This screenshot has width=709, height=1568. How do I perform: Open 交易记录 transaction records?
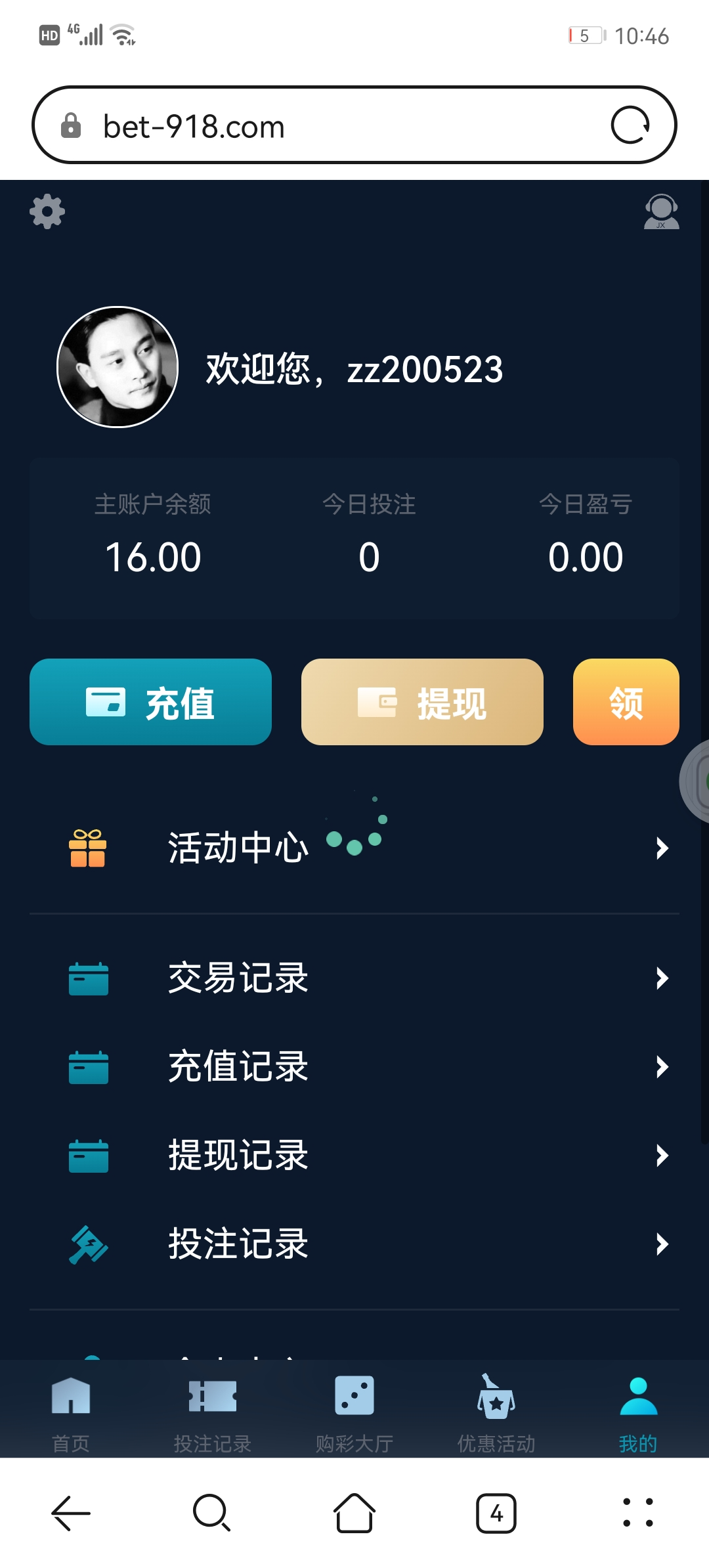tap(354, 978)
